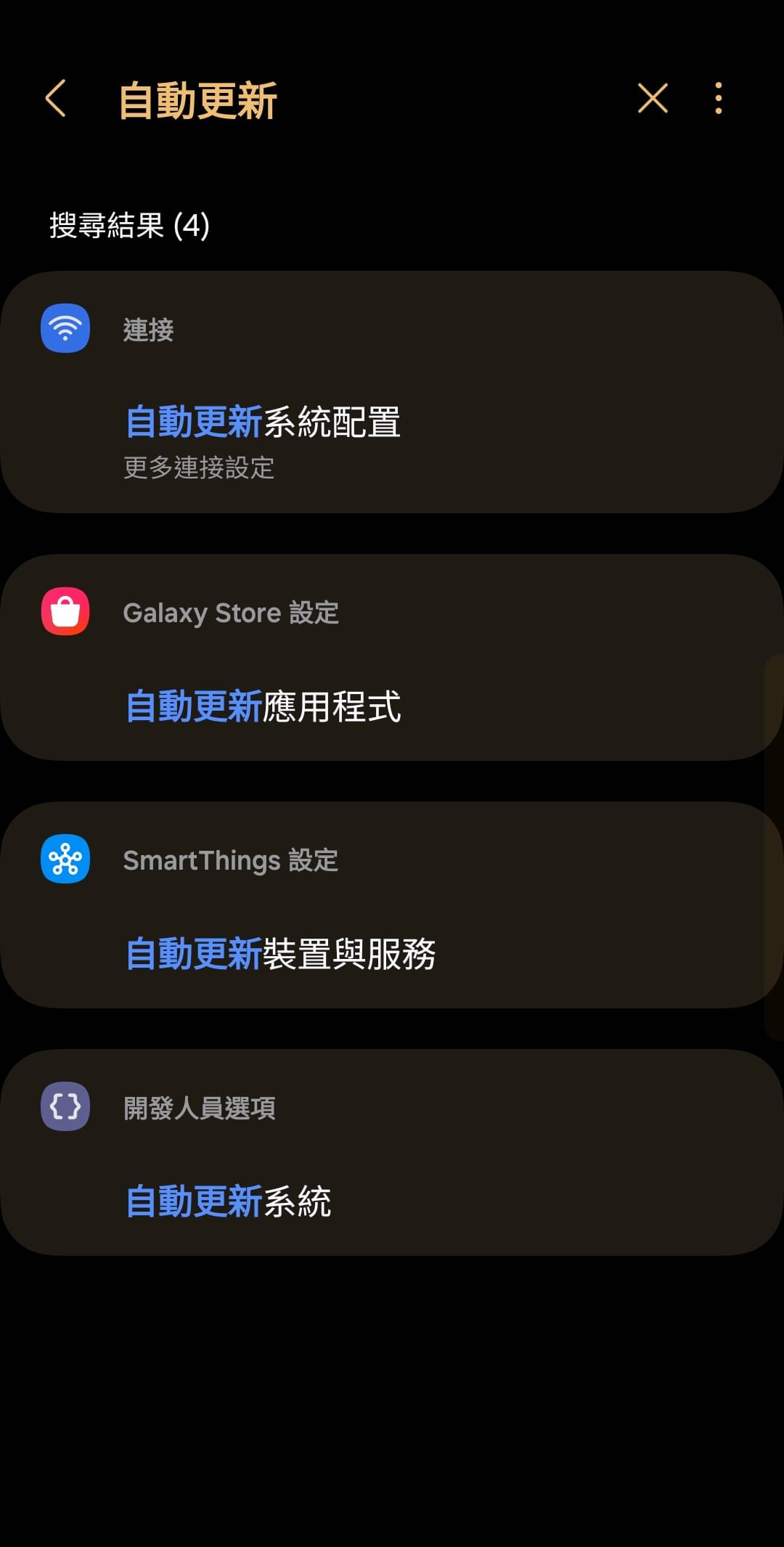Screen dimensions: 784x1547
Task: Open 自動更新系統配置 under 連接
Action: [x=392, y=392]
